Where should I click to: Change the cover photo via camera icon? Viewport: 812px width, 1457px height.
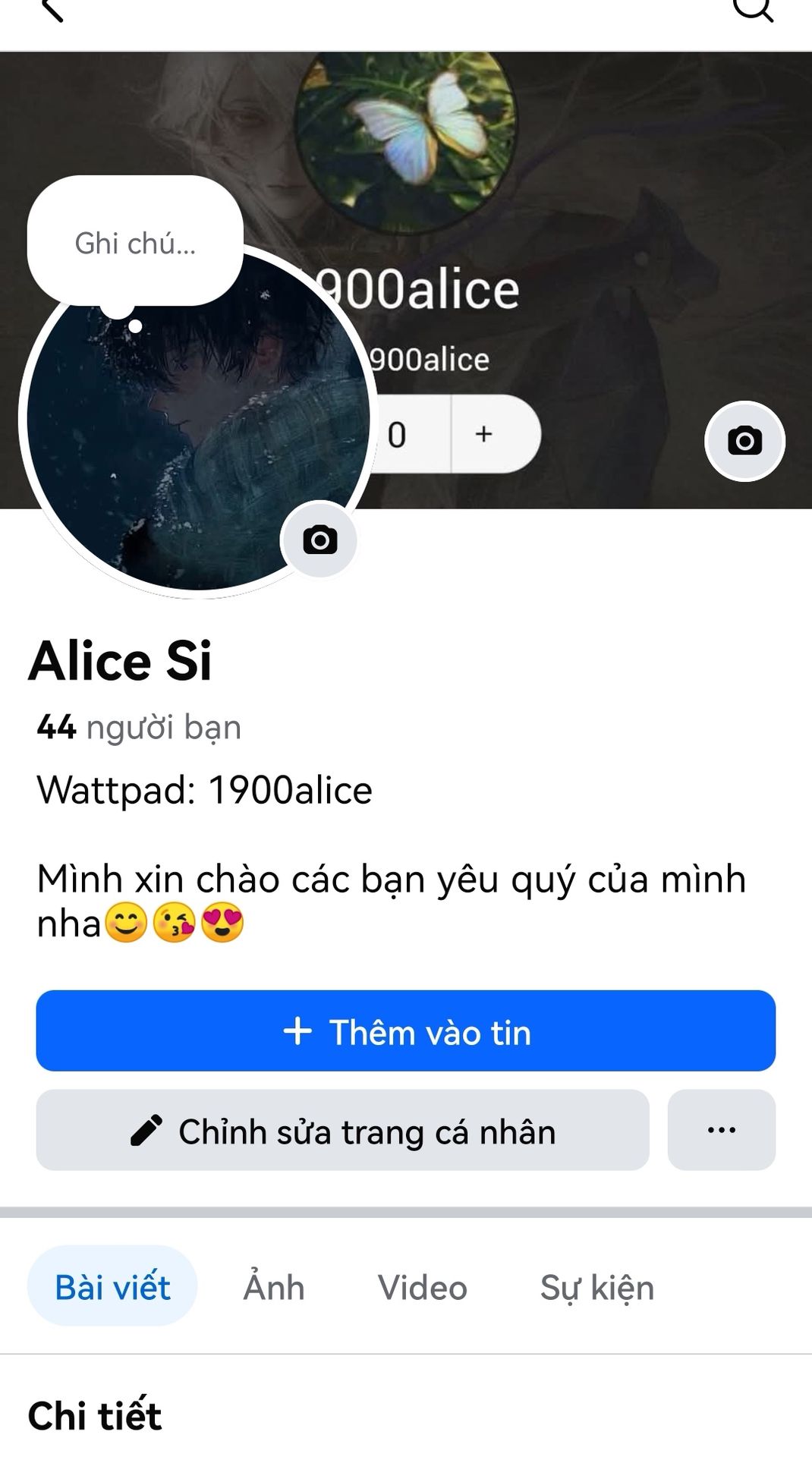click(x=744, y=441)
